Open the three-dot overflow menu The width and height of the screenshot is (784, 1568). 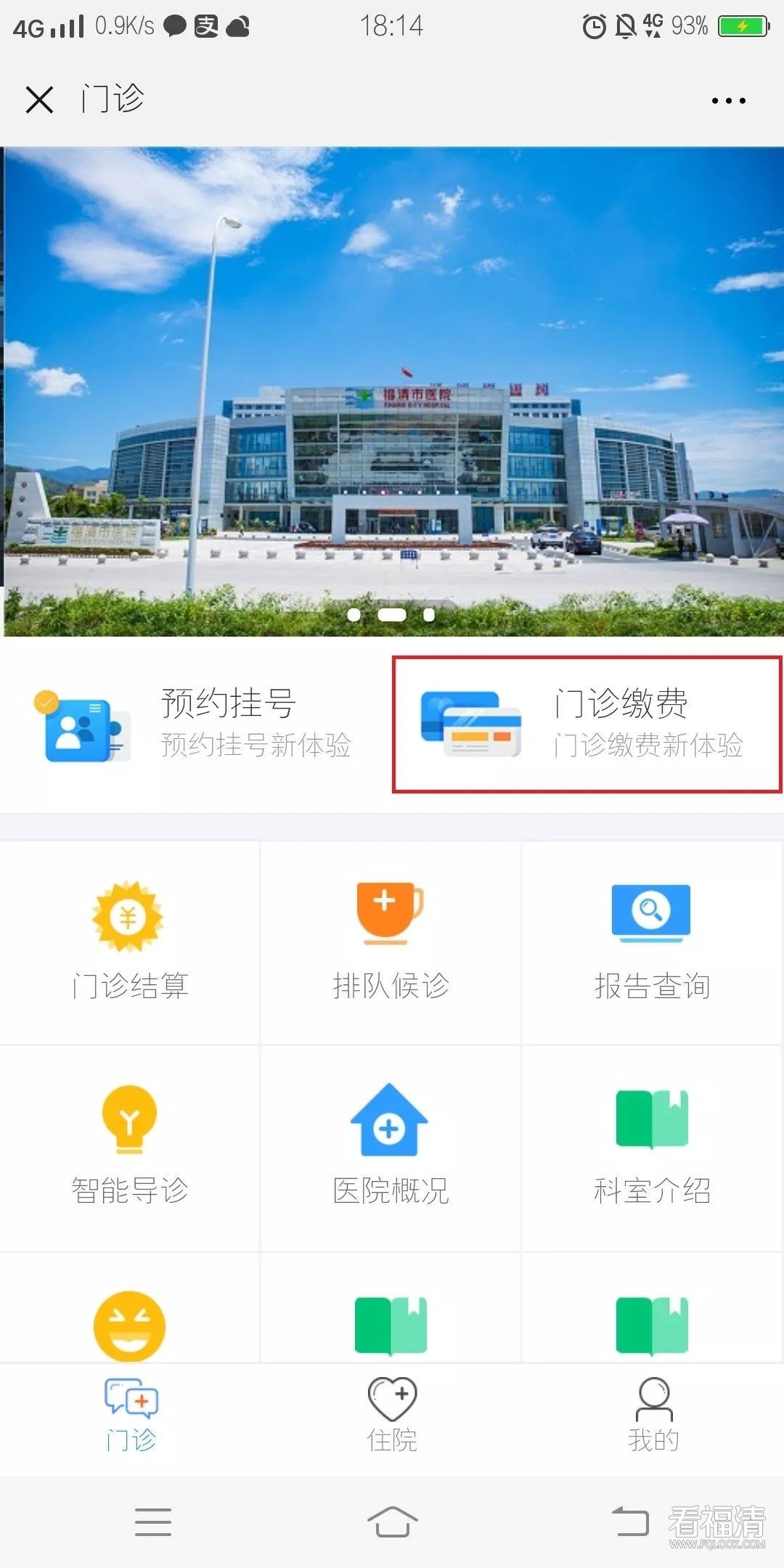(728, 101)
